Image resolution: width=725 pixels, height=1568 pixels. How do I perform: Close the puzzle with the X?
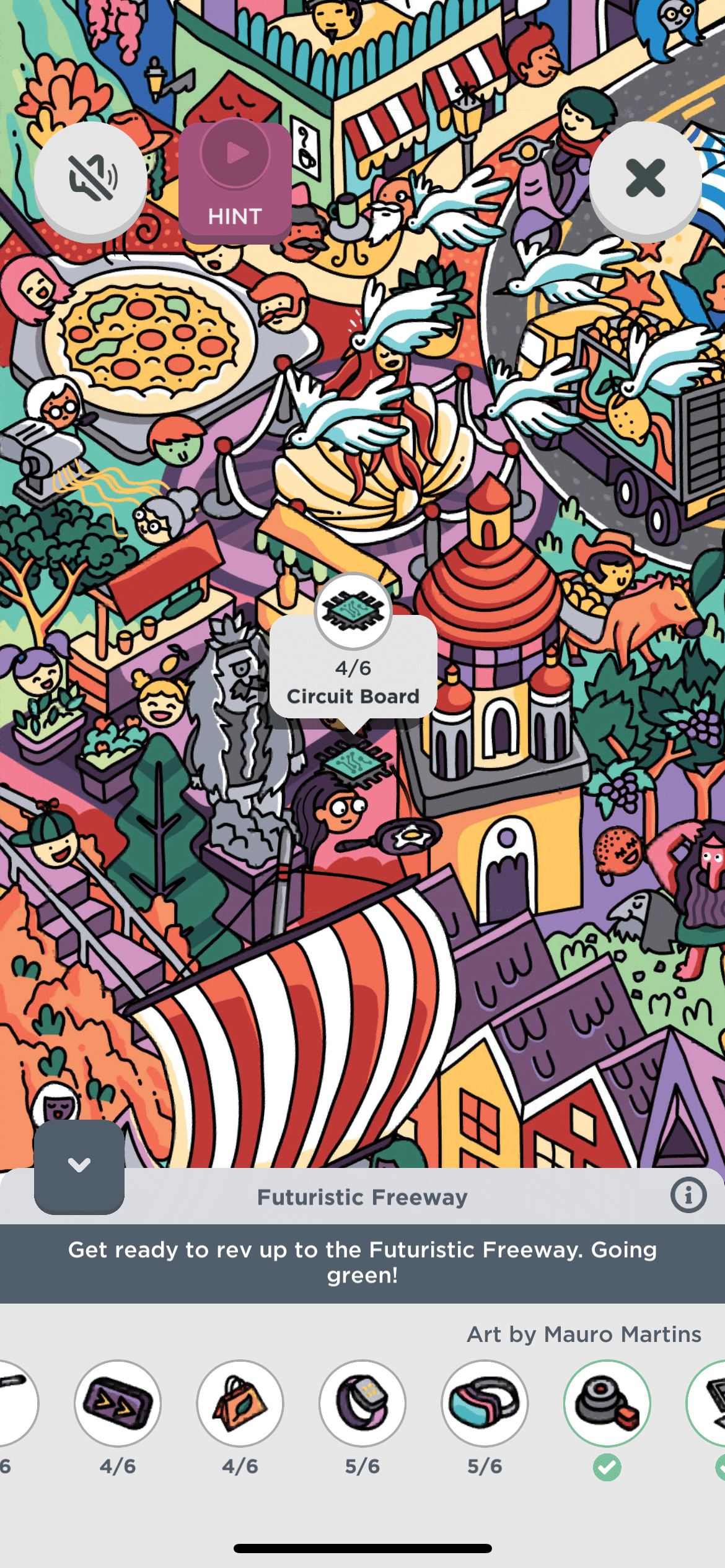click(x=645, y=179)
